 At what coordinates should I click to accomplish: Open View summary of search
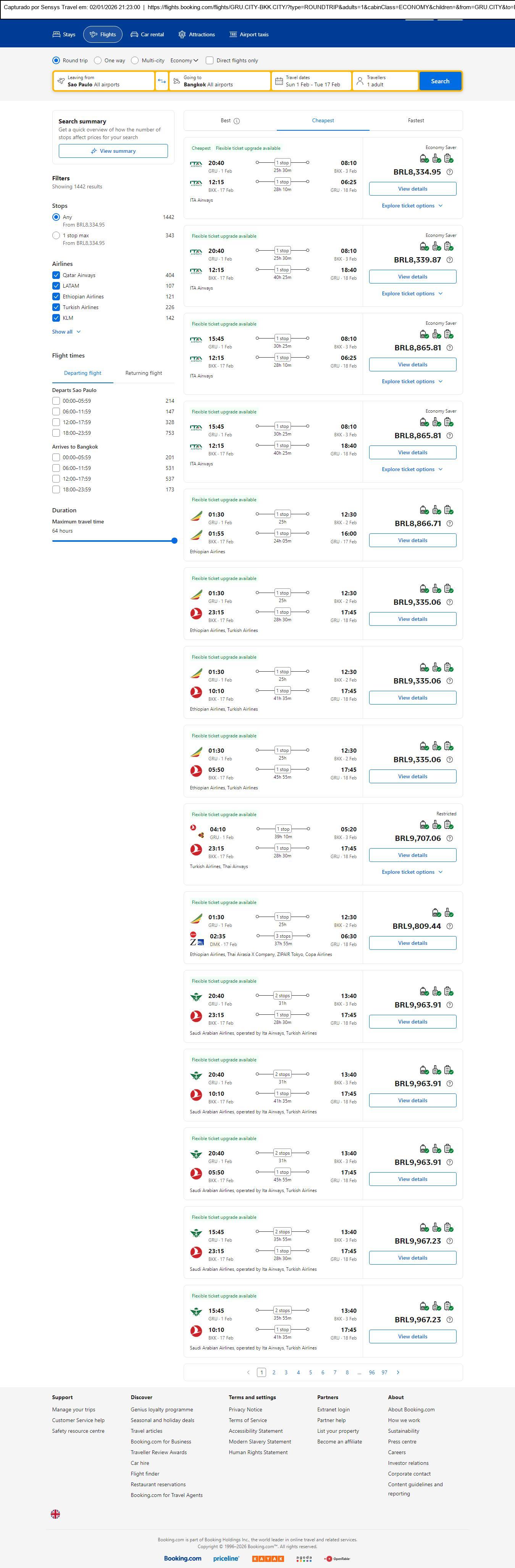point(113,151)
